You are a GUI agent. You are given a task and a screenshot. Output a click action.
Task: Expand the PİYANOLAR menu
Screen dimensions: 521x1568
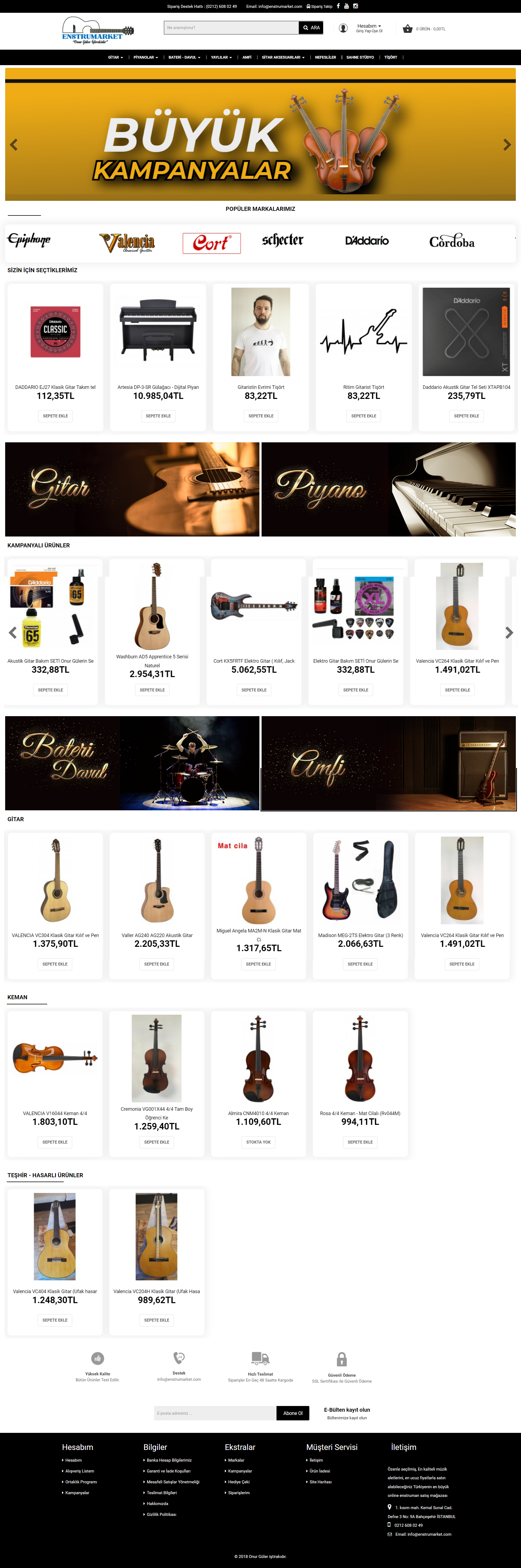tap(145, 57)
